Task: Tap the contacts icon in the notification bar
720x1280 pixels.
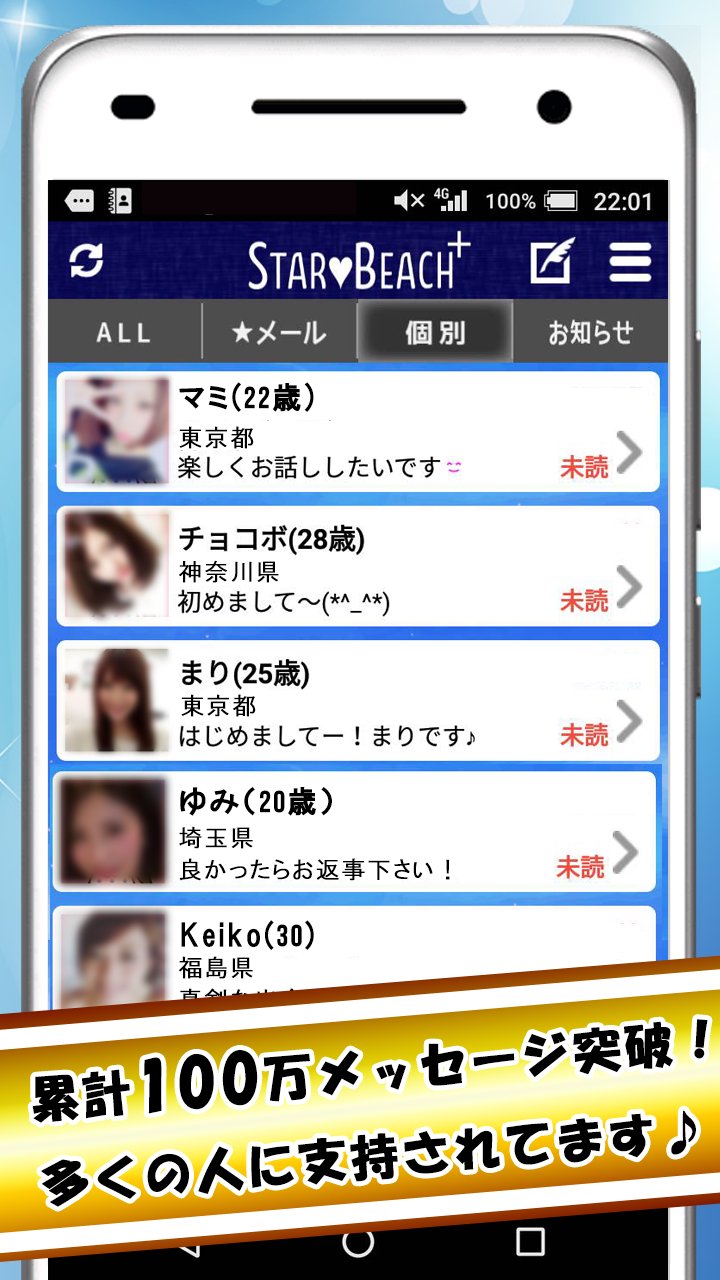Action: [122, 199]
